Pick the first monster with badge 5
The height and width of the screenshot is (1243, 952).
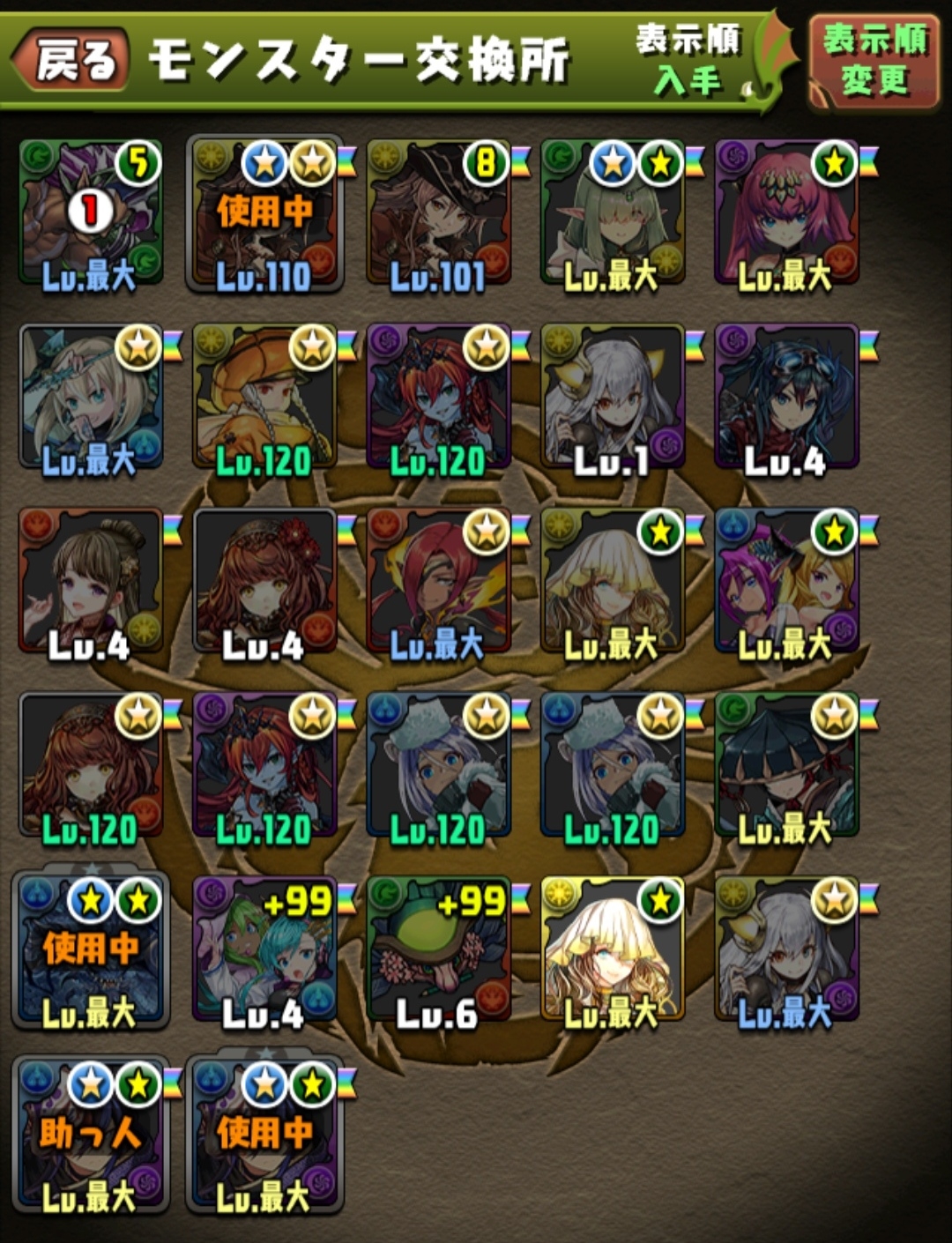tap(90, 213)
